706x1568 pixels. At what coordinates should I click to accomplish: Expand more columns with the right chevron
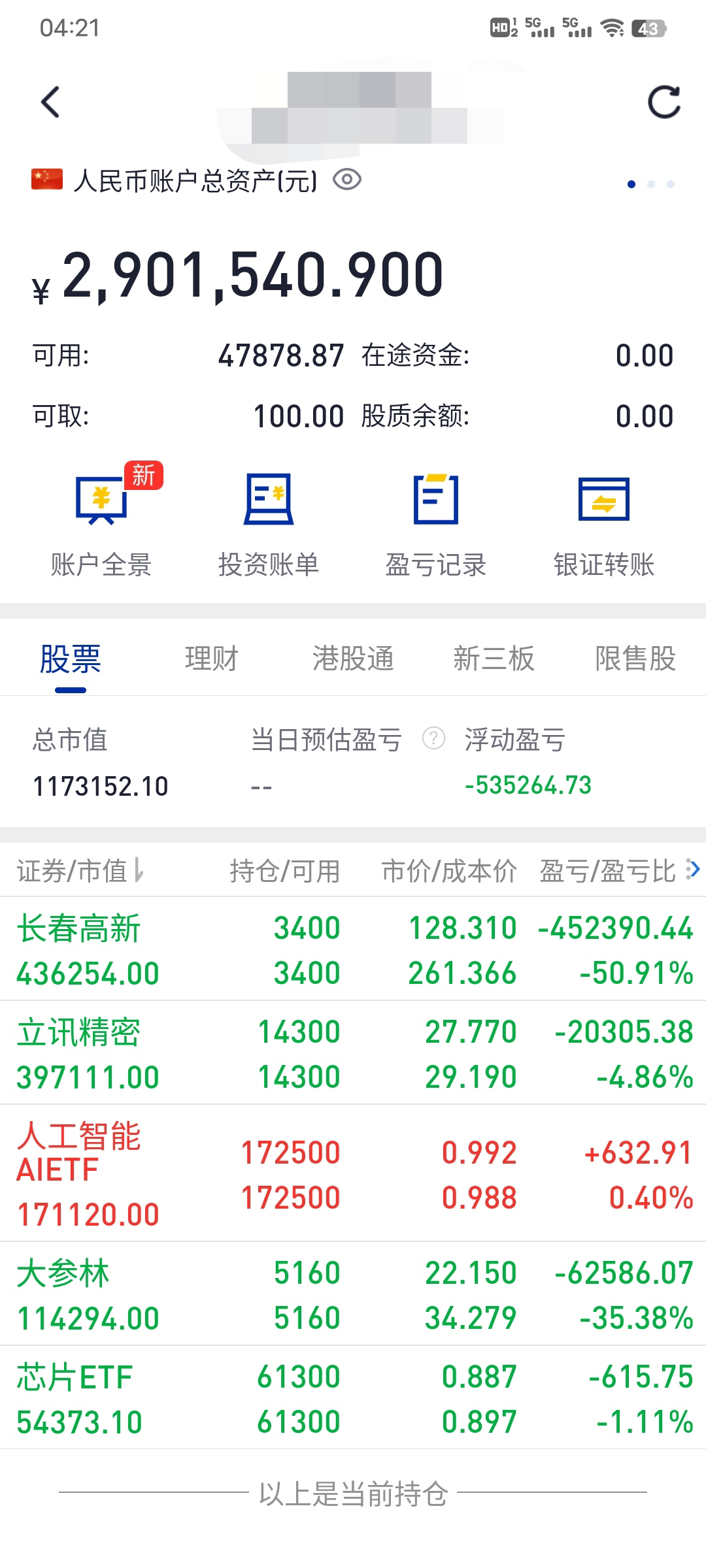(694, 869)
